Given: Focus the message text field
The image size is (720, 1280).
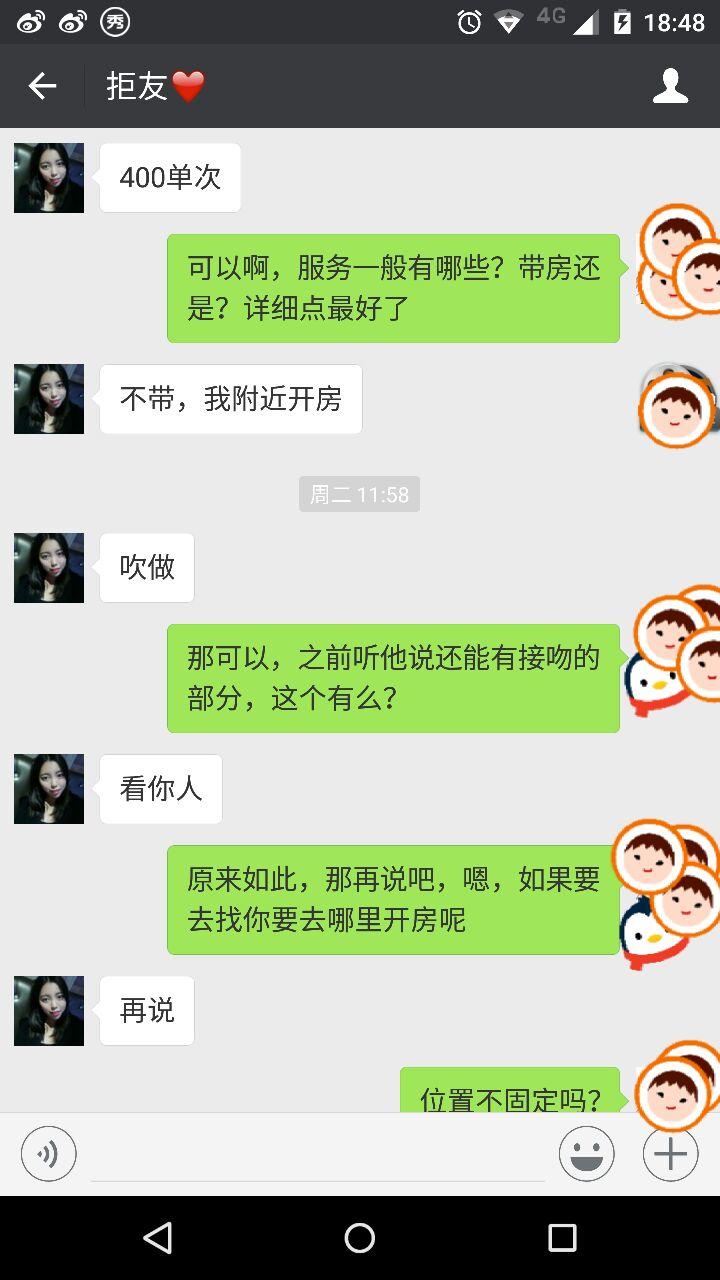Looking at the screenshot, I should pos(318,1154).
